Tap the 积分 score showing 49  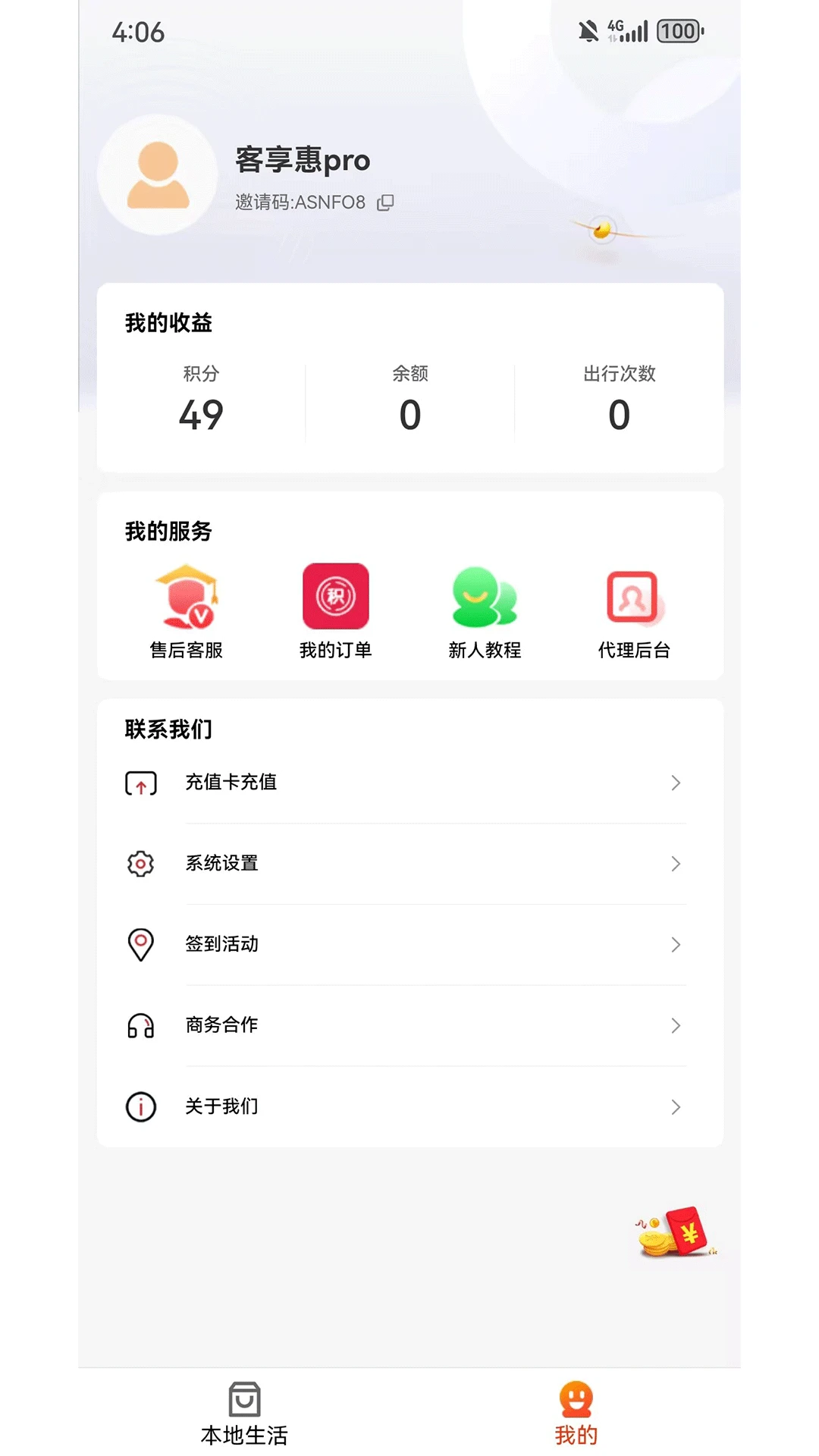tap(201, 415)
